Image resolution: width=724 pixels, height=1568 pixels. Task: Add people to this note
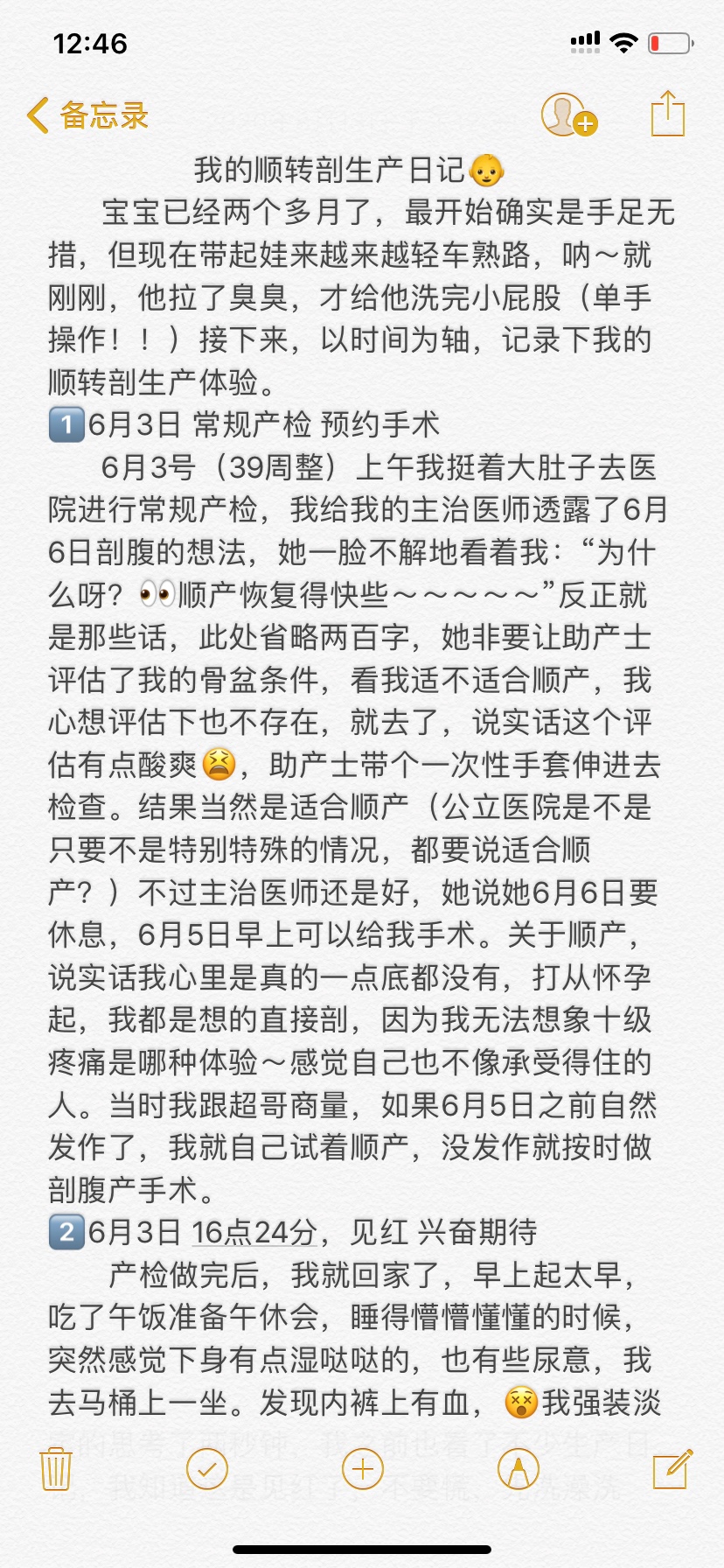pyautogui.click(x=567, y=115)
